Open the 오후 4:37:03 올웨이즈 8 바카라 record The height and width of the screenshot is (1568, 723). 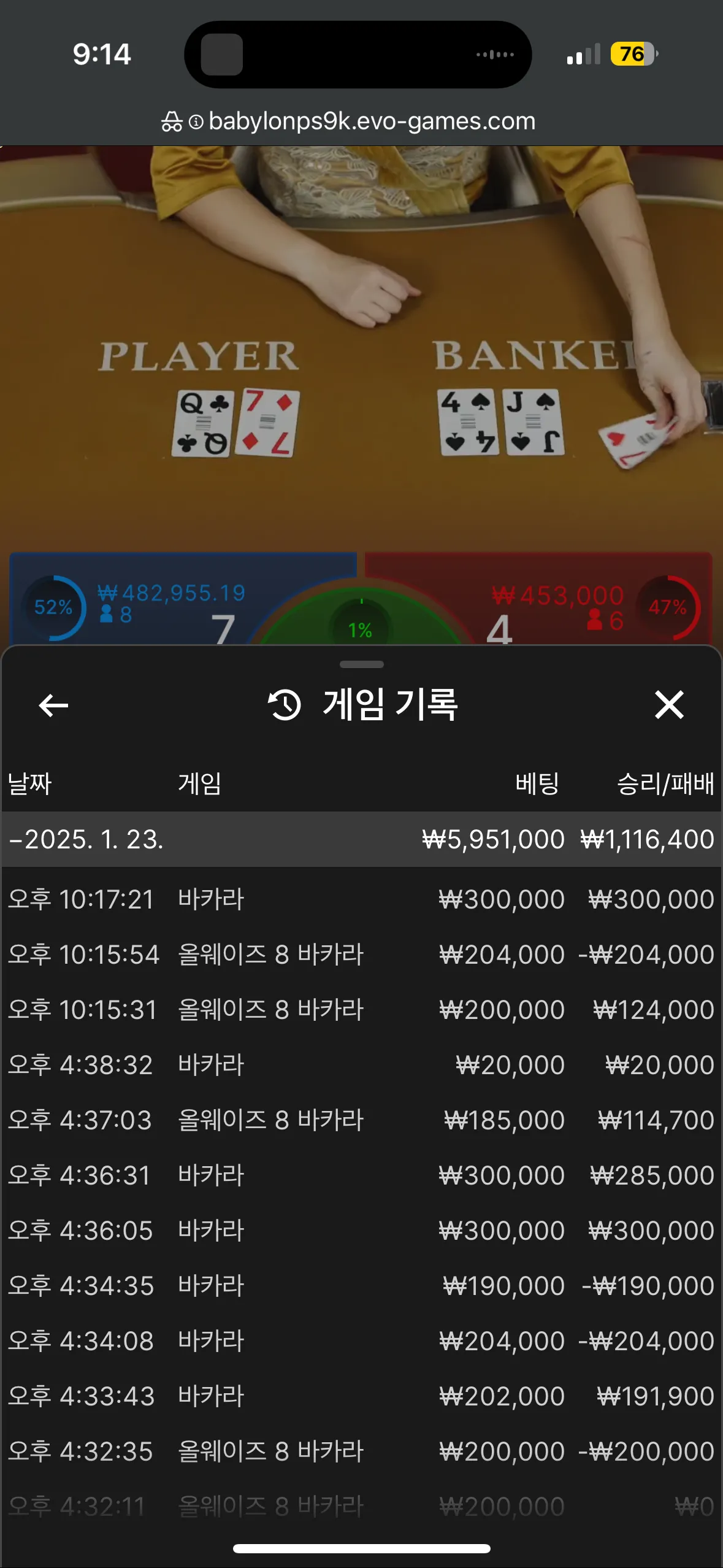(x=361, y=1120)
